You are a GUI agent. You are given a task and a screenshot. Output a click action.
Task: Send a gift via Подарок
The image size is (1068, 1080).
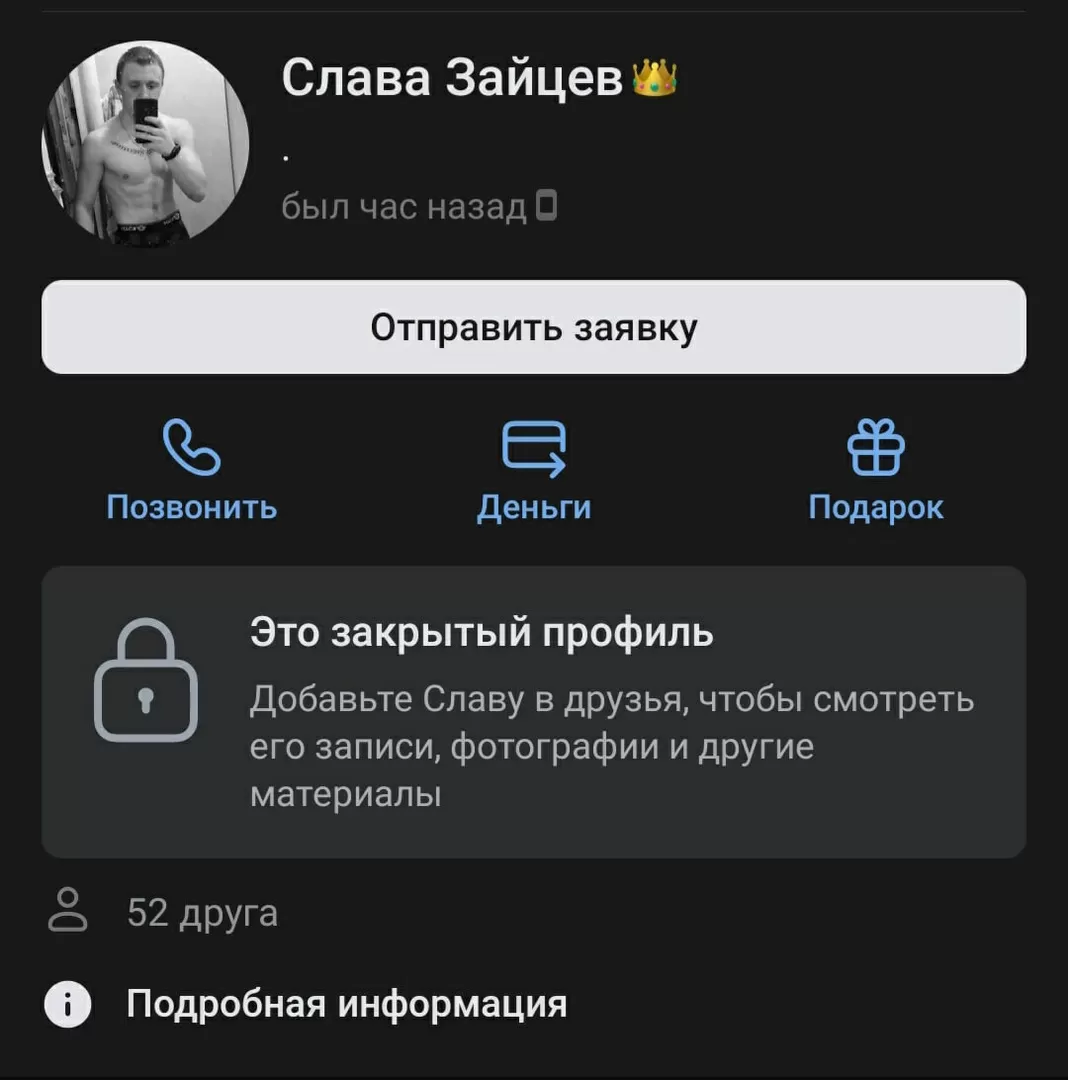875,470
